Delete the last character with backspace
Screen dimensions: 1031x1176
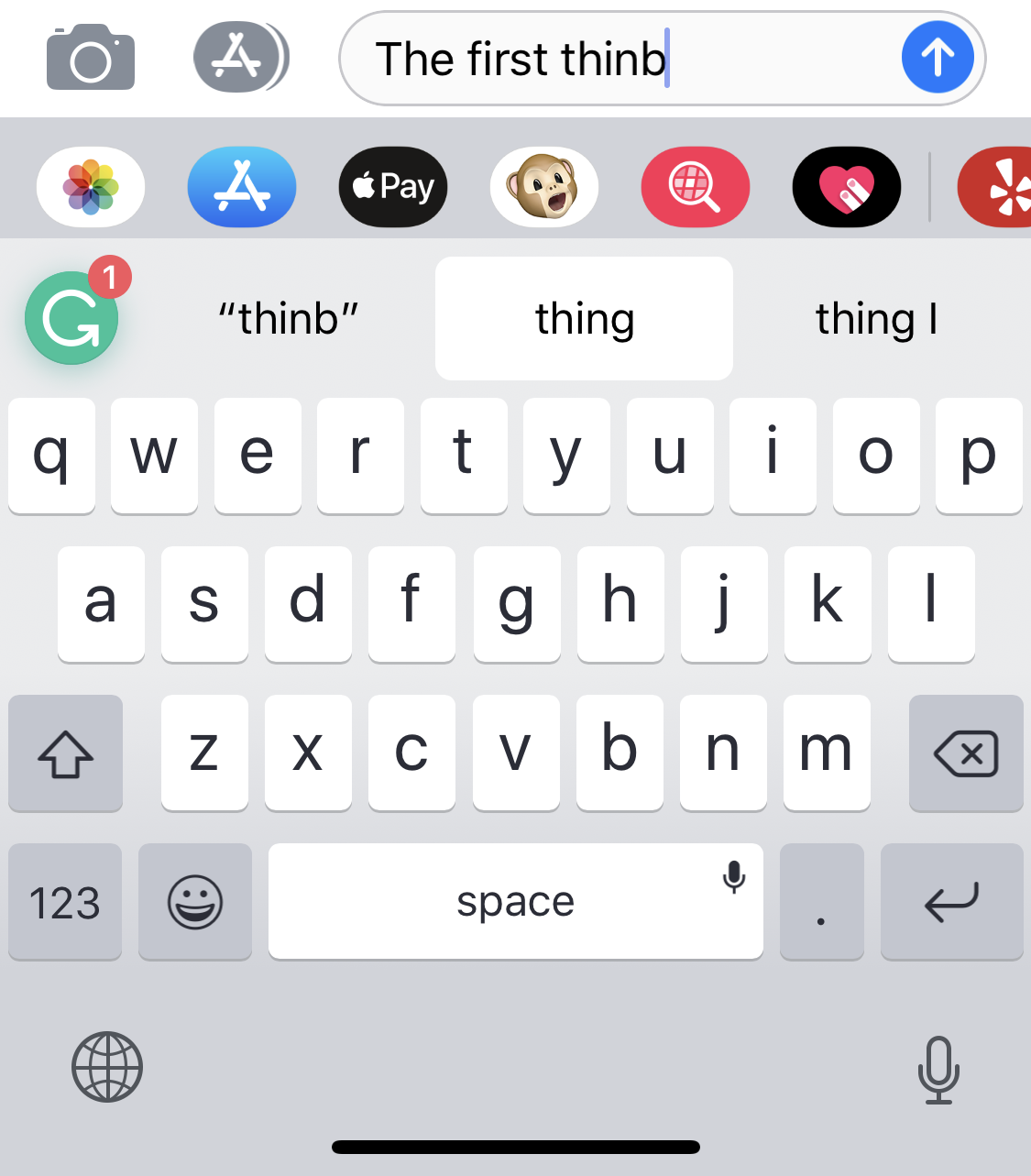click(x=966, y=753)
